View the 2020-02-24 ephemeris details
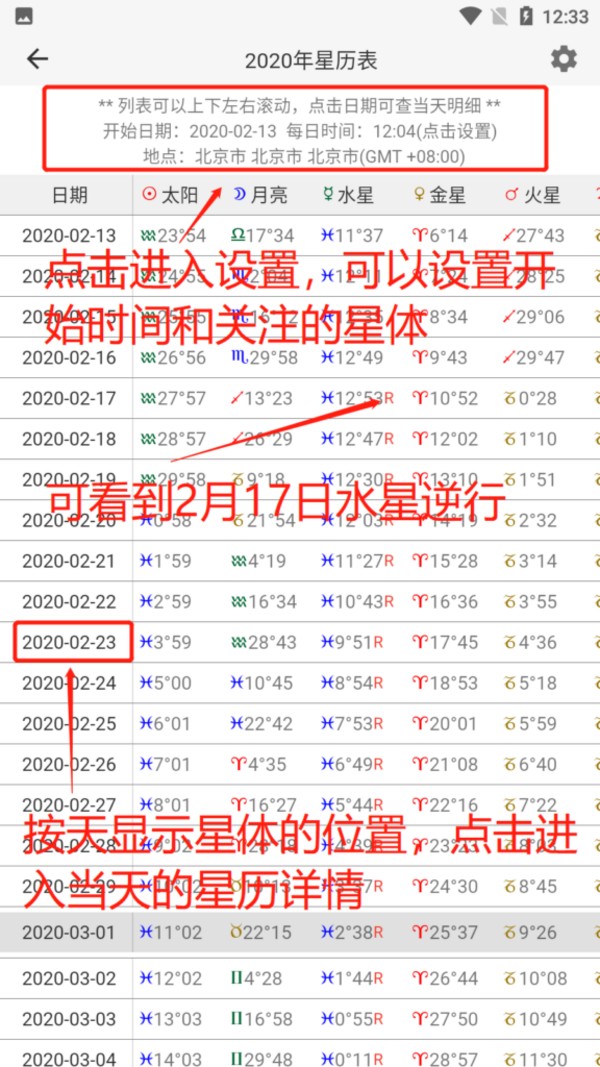This screenshot has width=600, height=1067. pyautogui.click(x=69, y=683)
